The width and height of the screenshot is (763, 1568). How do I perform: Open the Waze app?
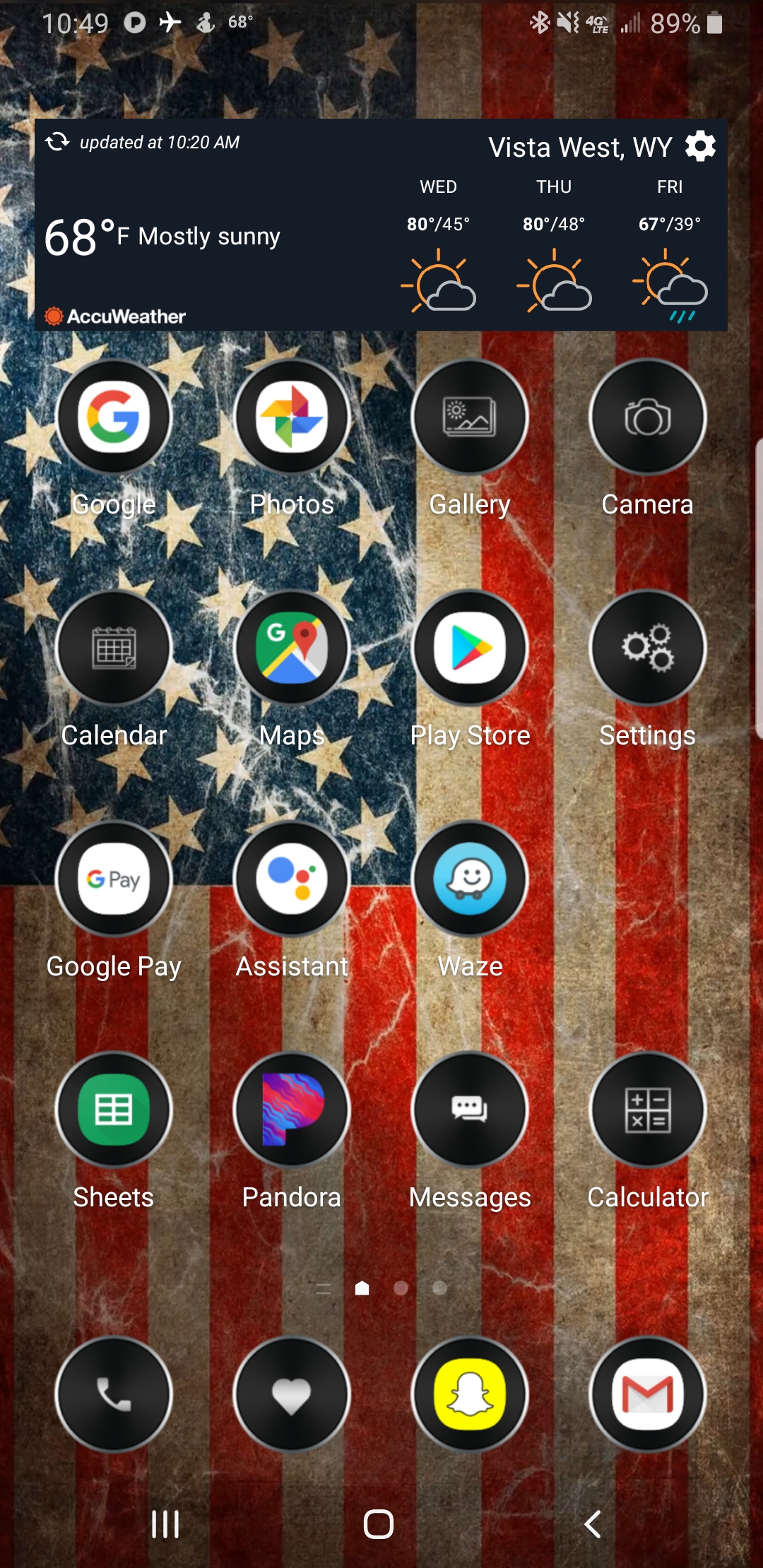(x=470, y=879)
